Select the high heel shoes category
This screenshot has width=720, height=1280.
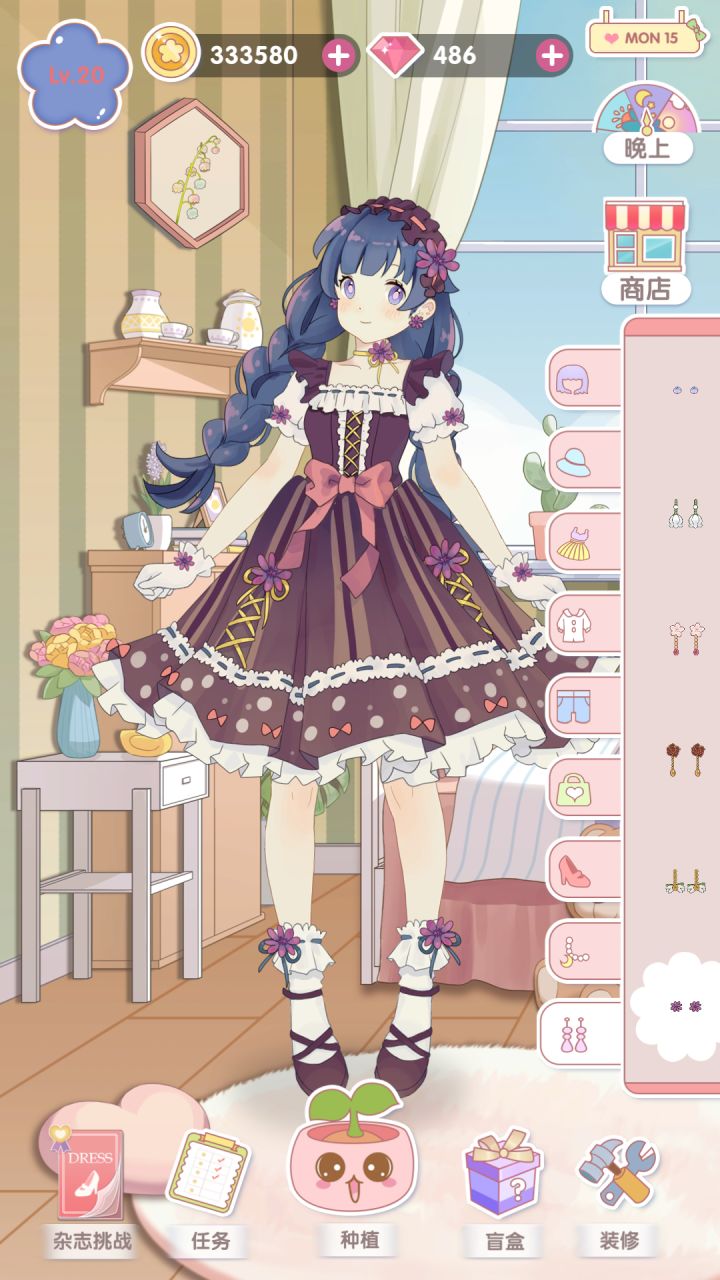(573, 869)
